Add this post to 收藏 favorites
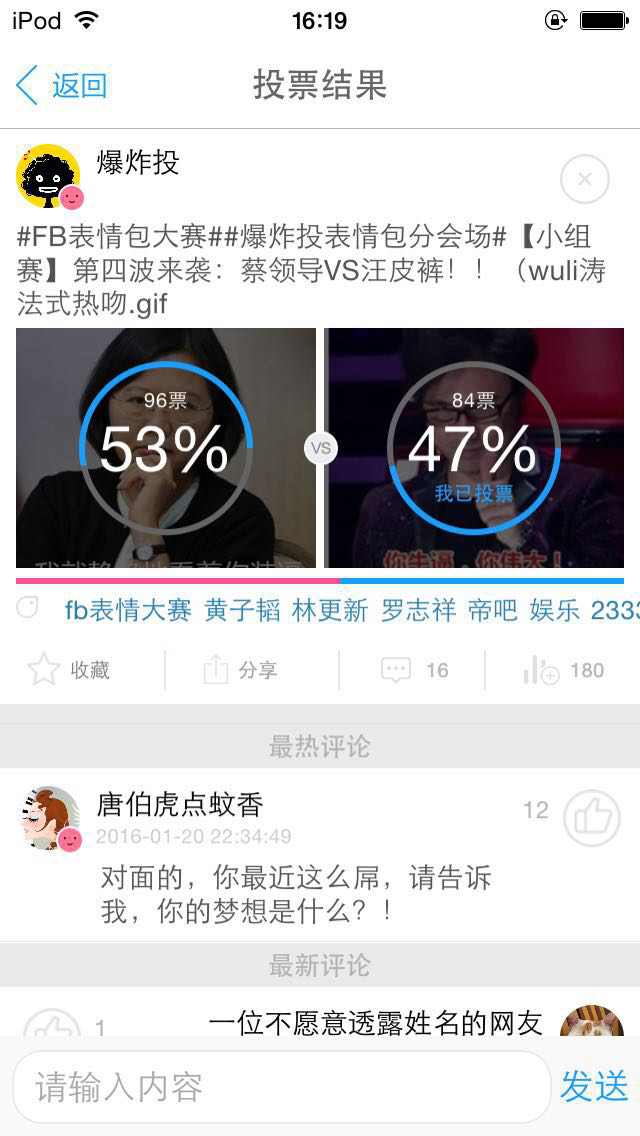Image resolution: width=640 pixels, height=1136 pixels. click(70, 670)
